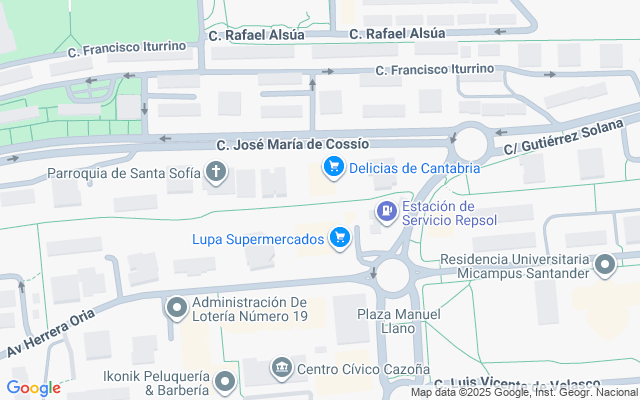Viewport: 640px width, 400px height.
Task: Select the Residencia Universitaria Micampus Santander pin
Action: pos(604,265)
